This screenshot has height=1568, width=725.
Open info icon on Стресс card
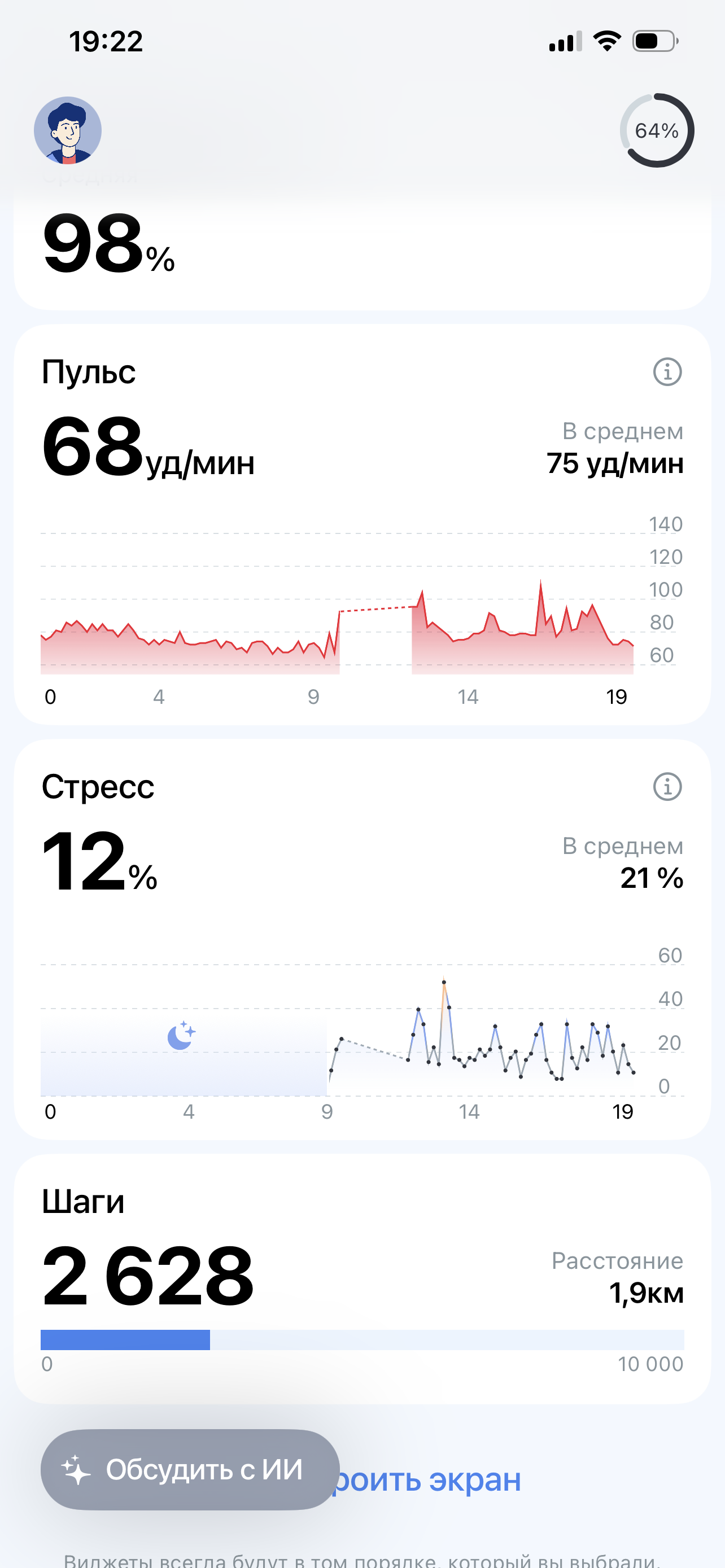[667, 786]
